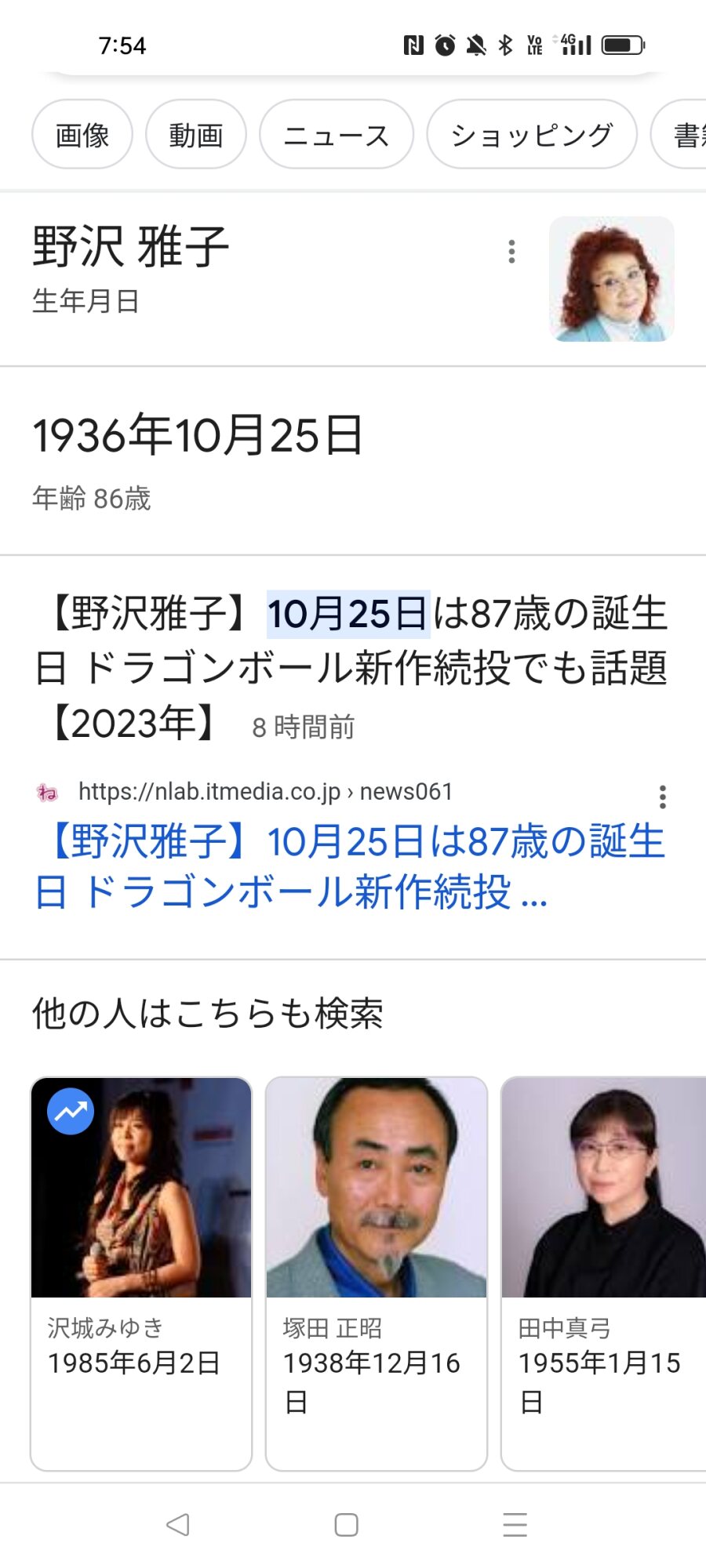706x1568 pixels.
Task: Open the nlab.itmedia.co.jp article link
Action: tap(349, 866)
